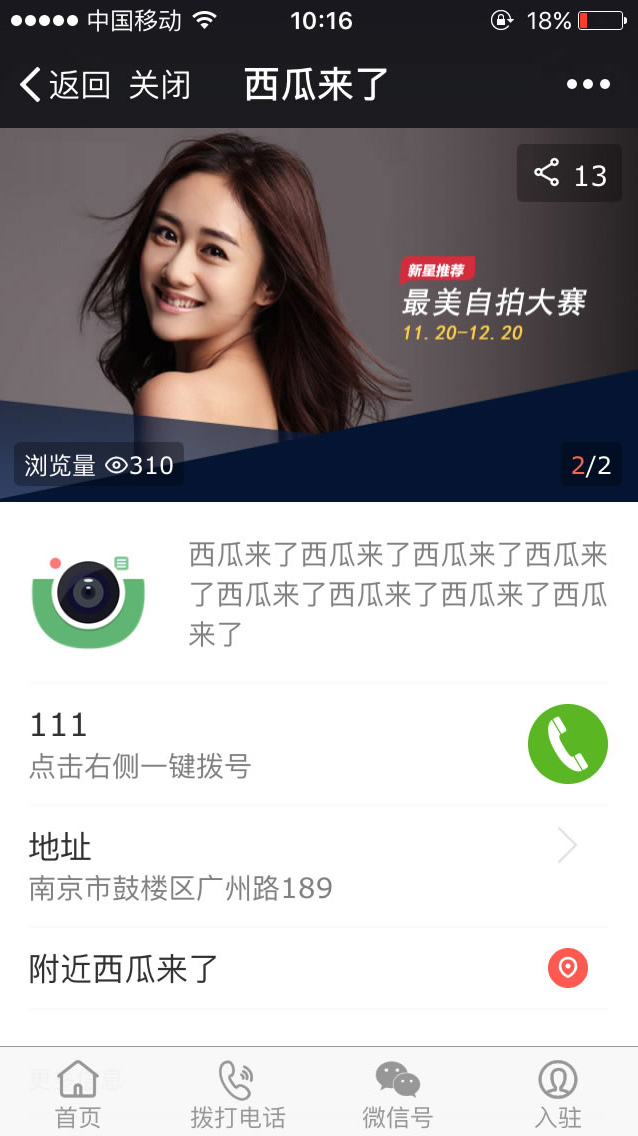This screenshot has height=1136, width=638.
Task: Tap 拨打电话 in the bottom bar
Action: (x=238, y=1094)
